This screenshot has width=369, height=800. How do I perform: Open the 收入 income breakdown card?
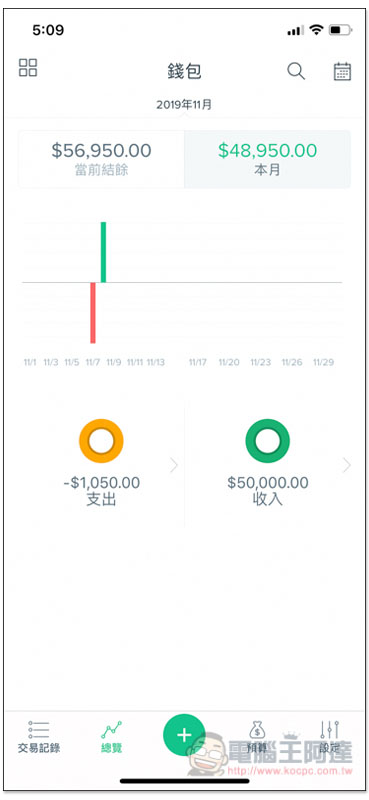tap(267, 463)
